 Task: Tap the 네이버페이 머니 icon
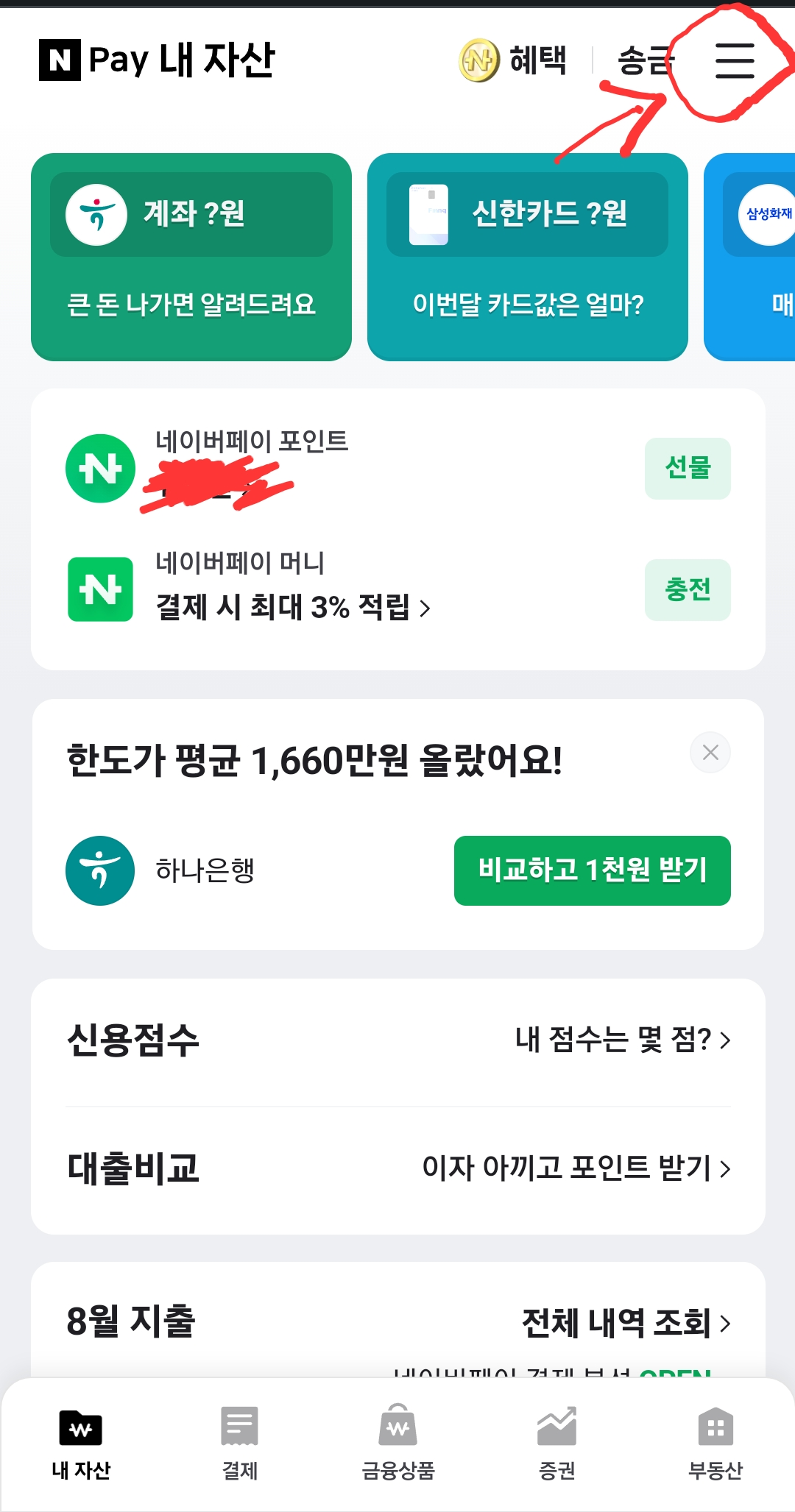100,589
